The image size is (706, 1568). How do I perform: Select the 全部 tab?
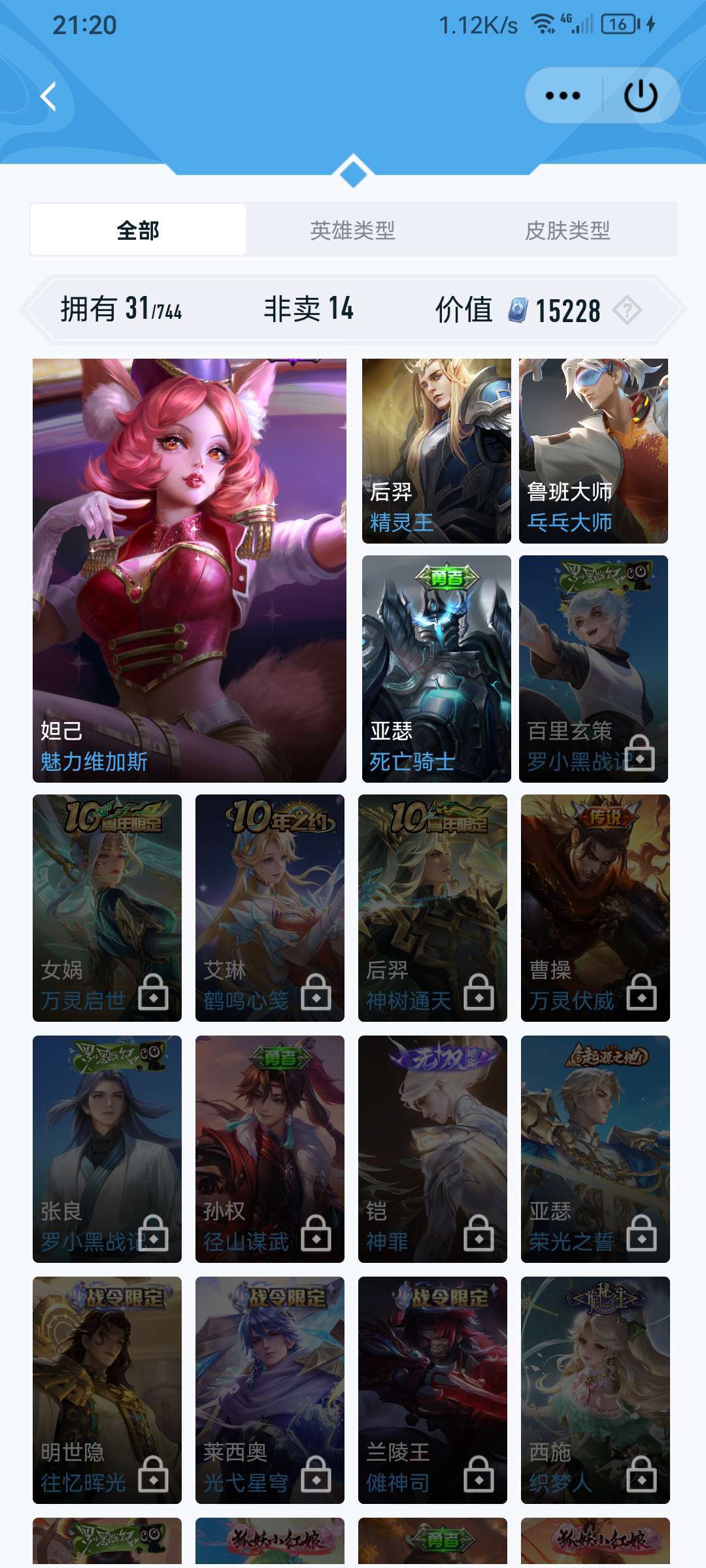click(138, 230)
